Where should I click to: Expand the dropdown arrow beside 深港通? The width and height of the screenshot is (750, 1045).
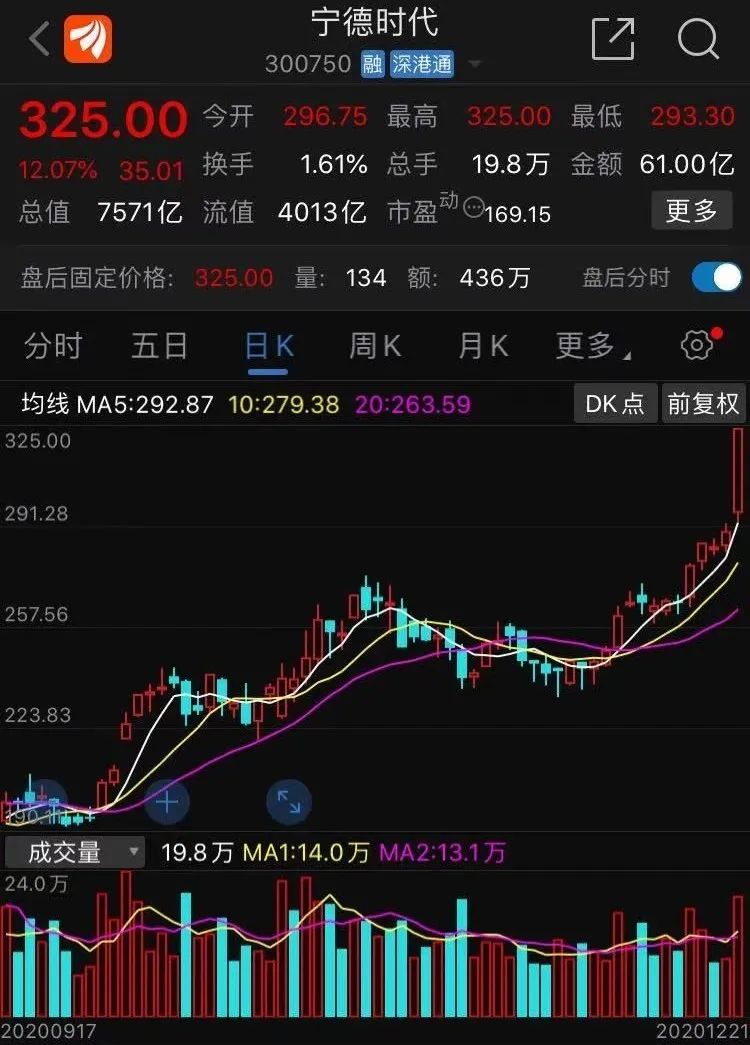(x=475, y=65)
